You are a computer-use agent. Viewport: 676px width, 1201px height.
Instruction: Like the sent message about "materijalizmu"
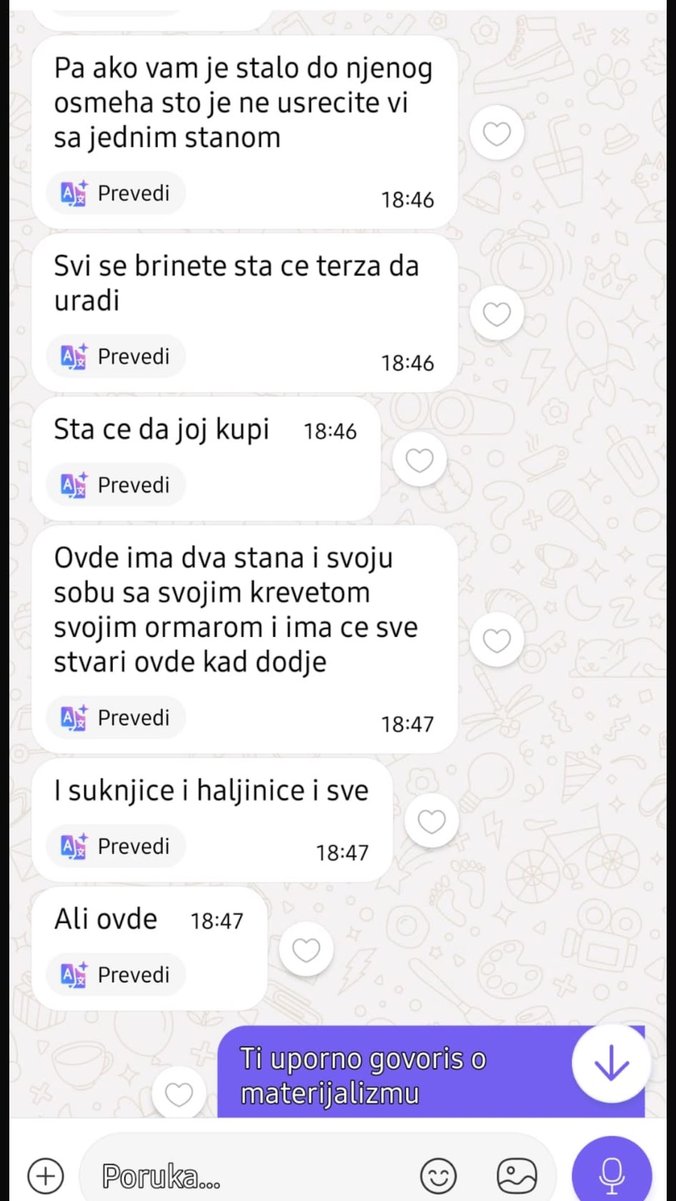(178, 1094)
